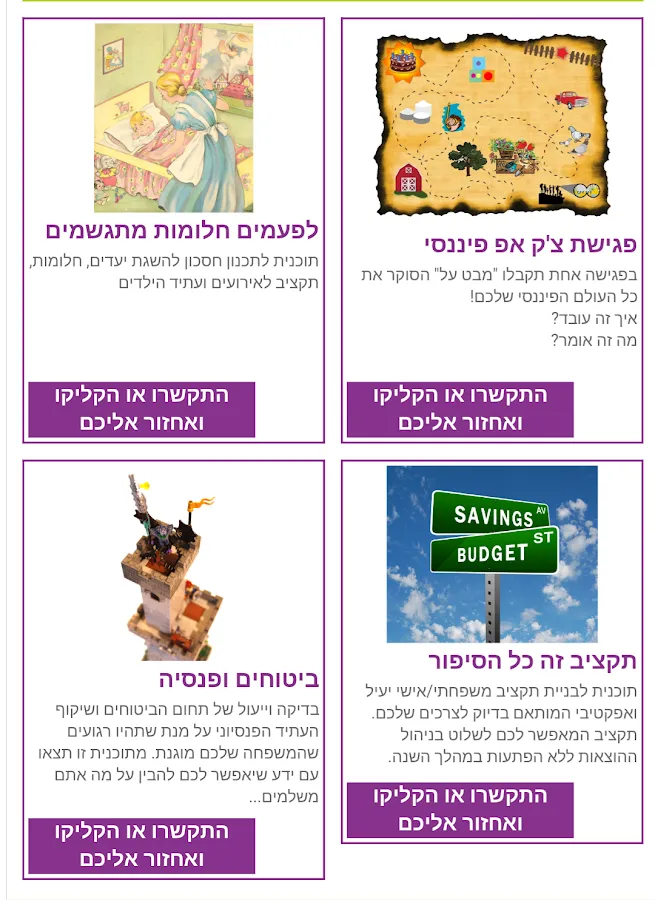
Task: Tap the call-back button under ביטוחים ופנסיה
Action: [x=142, y=845]
